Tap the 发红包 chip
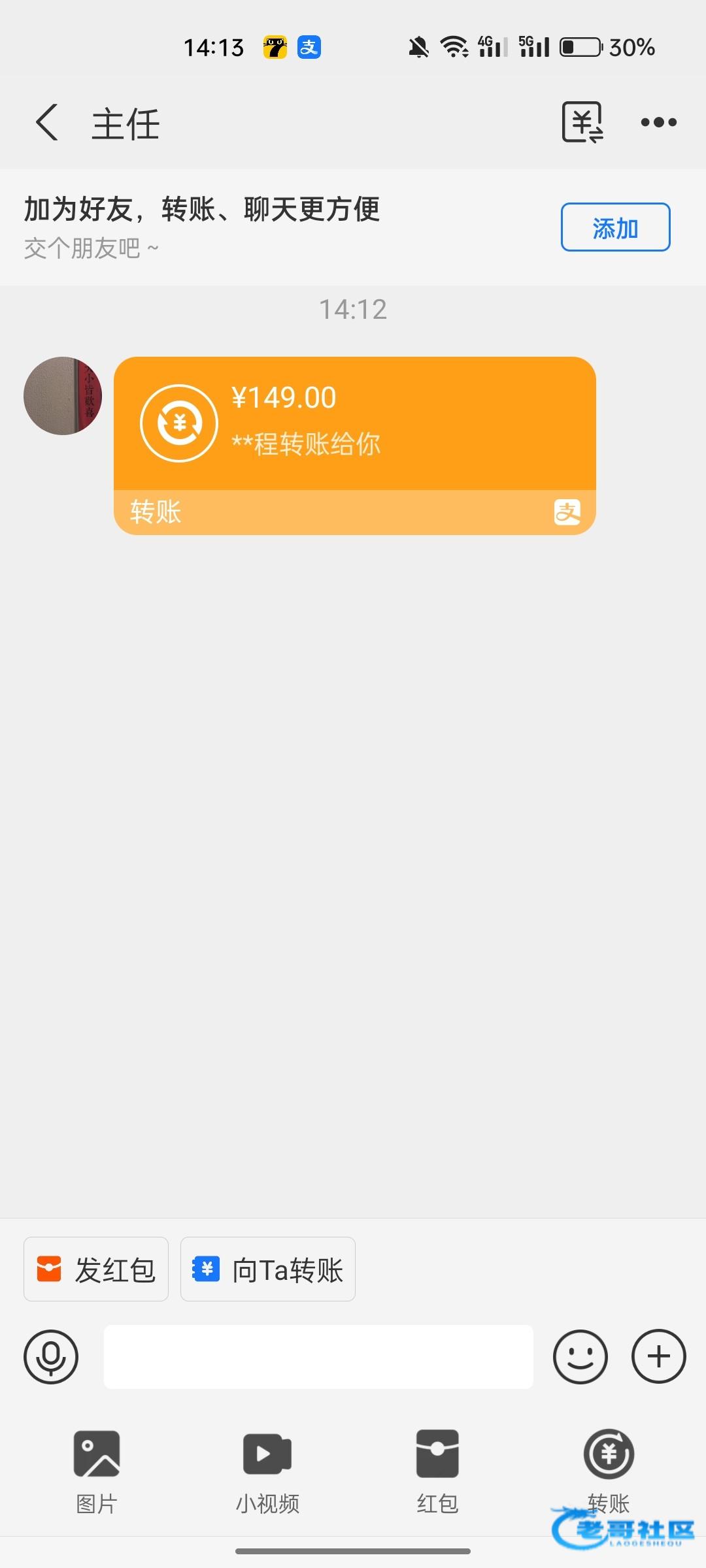The height and width of the screenshot is (1568, 706). coord(96,1269)
